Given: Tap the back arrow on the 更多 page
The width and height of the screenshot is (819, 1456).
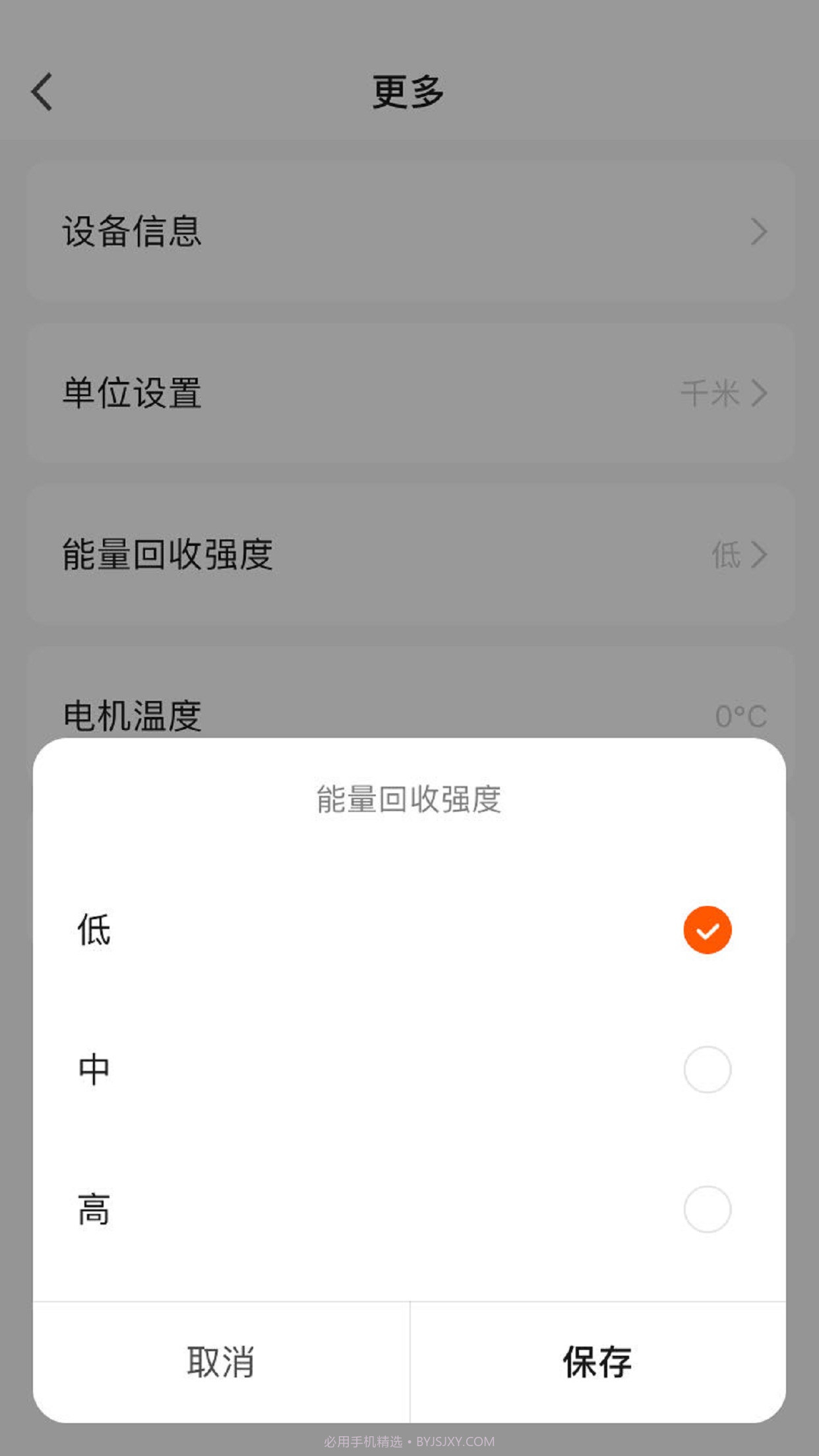Looking at the screenshot, I should click(41, 92).
